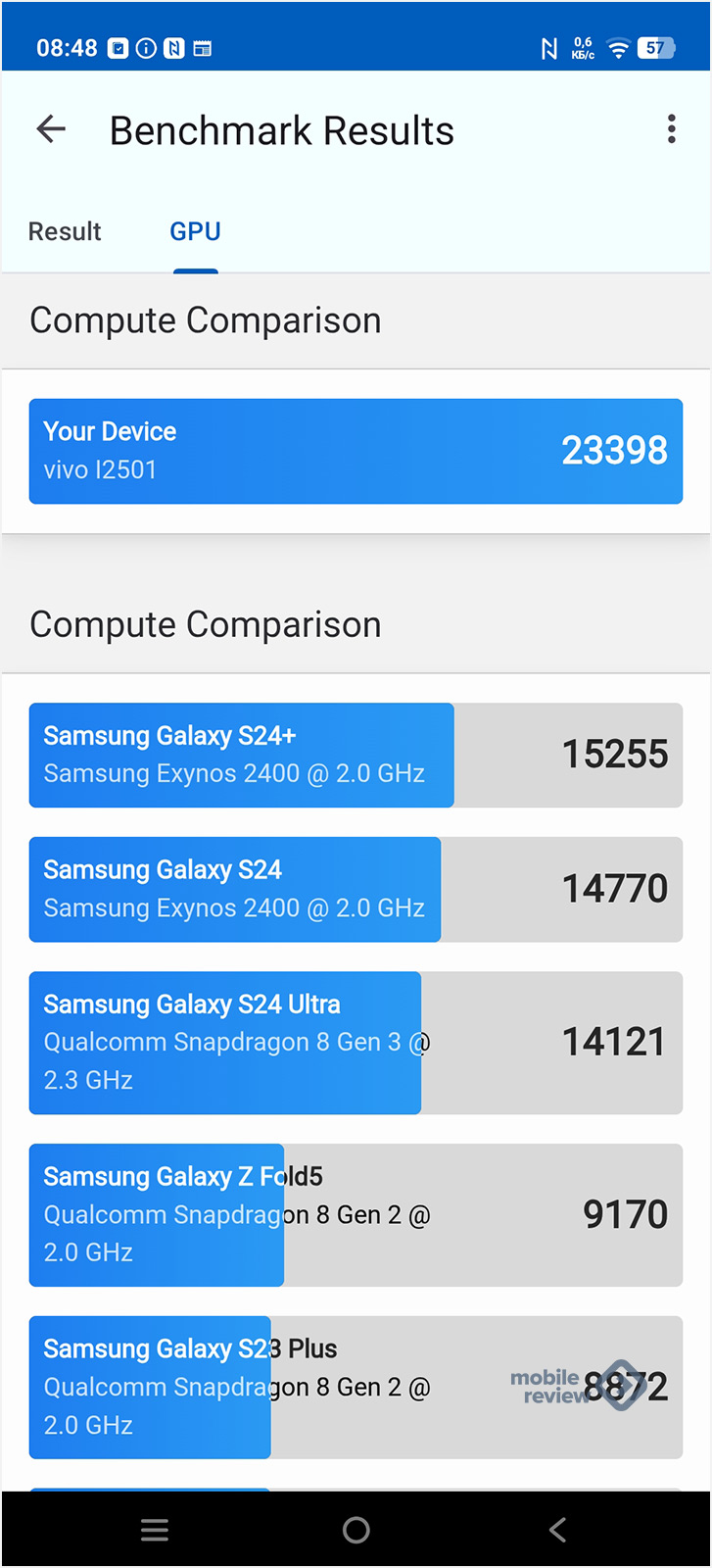
Task: Select the GPU tab
Action: 195,231
